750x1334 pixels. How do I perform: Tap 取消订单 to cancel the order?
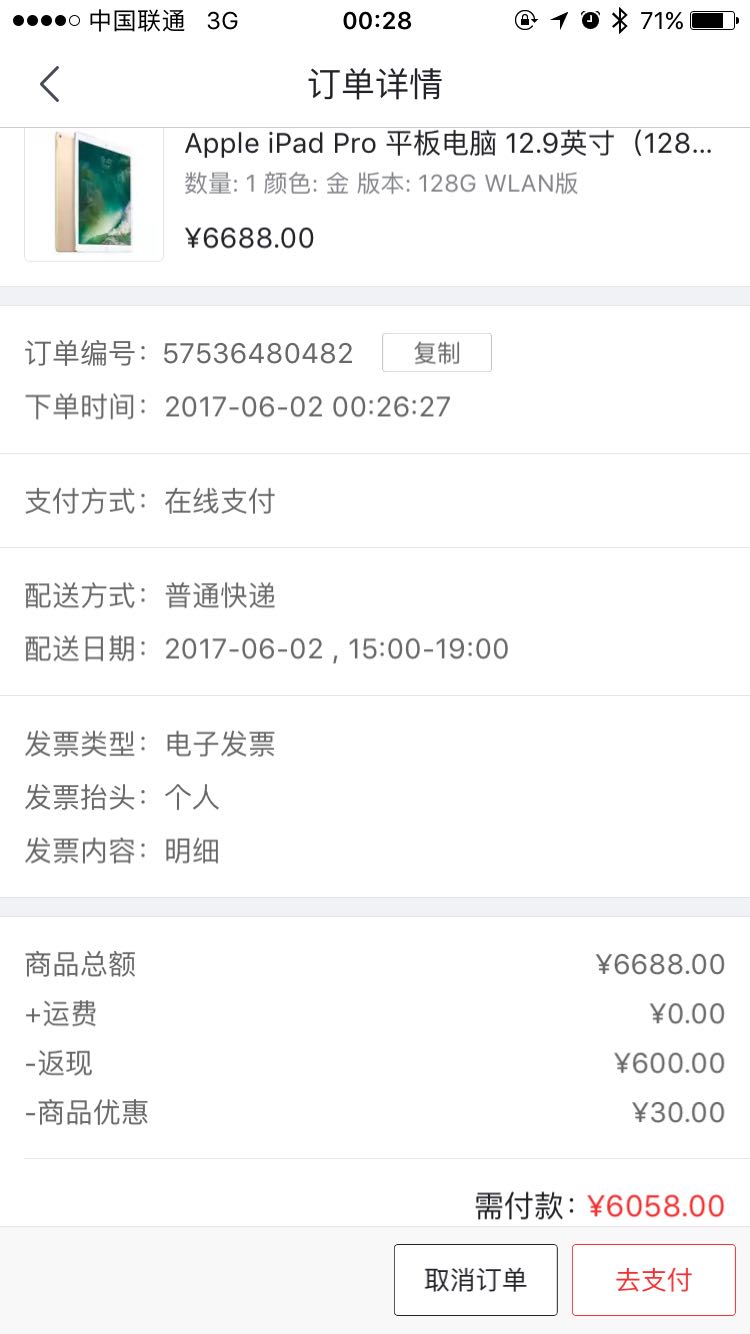click(x=475, y=1280)
